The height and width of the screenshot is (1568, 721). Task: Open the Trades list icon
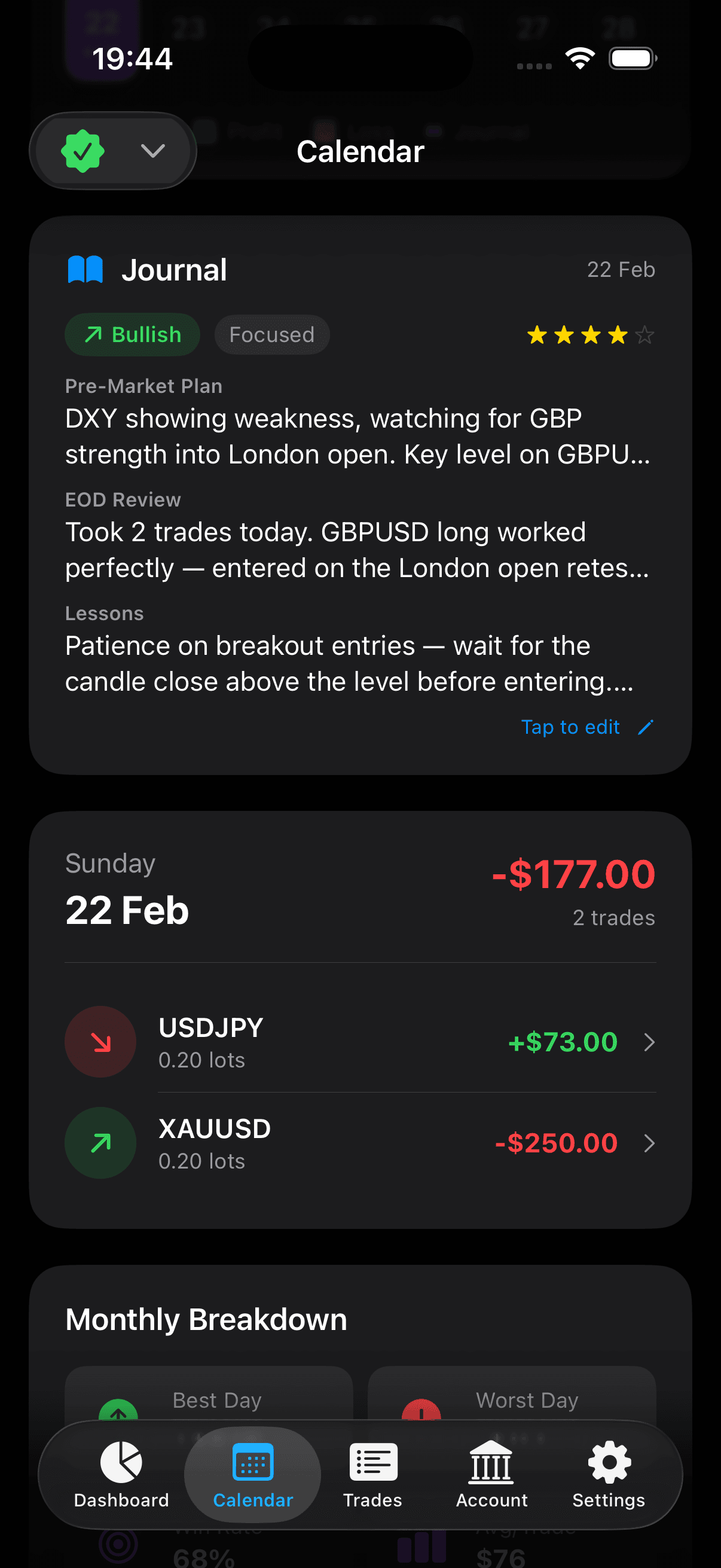click(372, 1462)
